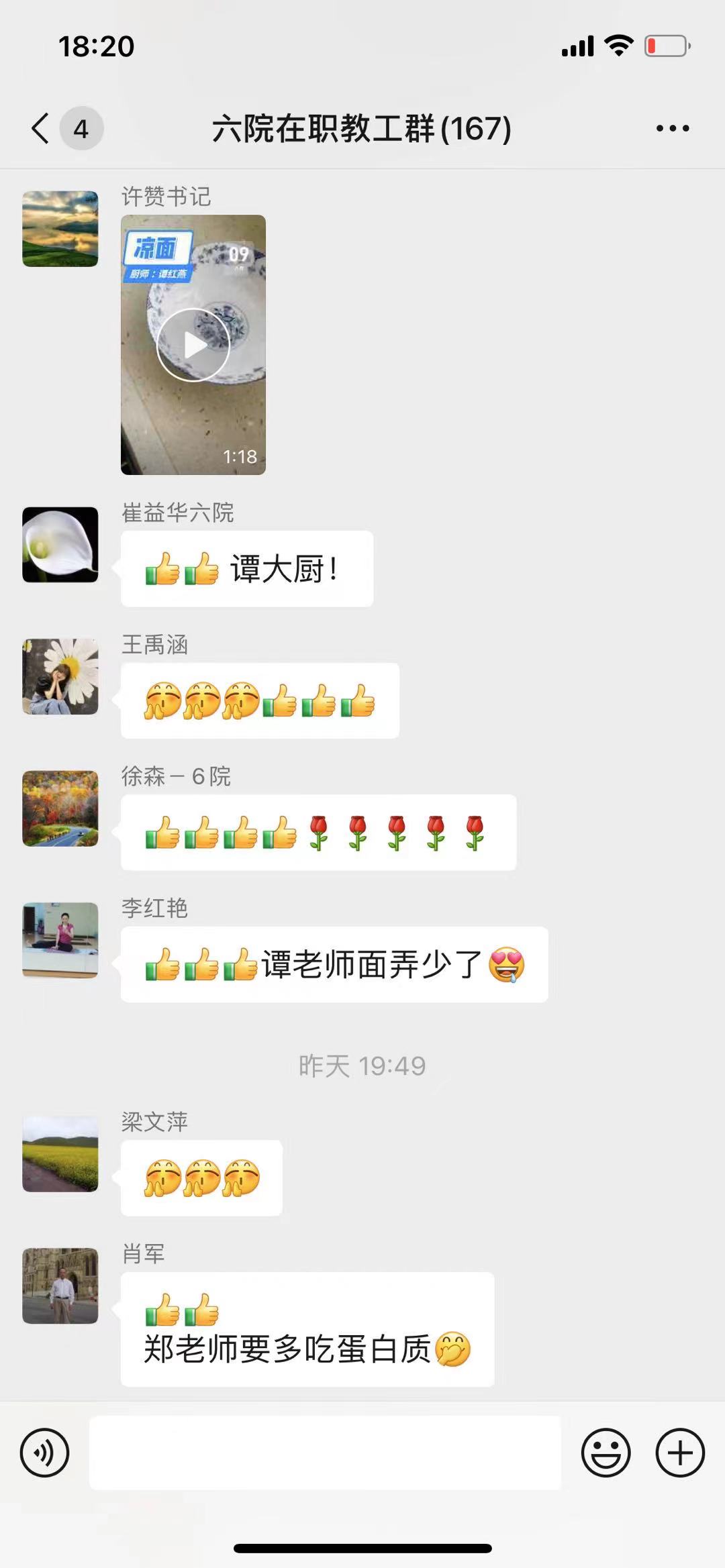
Task: Play the 凉面 video from 许赞书记
Action: [x=193, y=345]
